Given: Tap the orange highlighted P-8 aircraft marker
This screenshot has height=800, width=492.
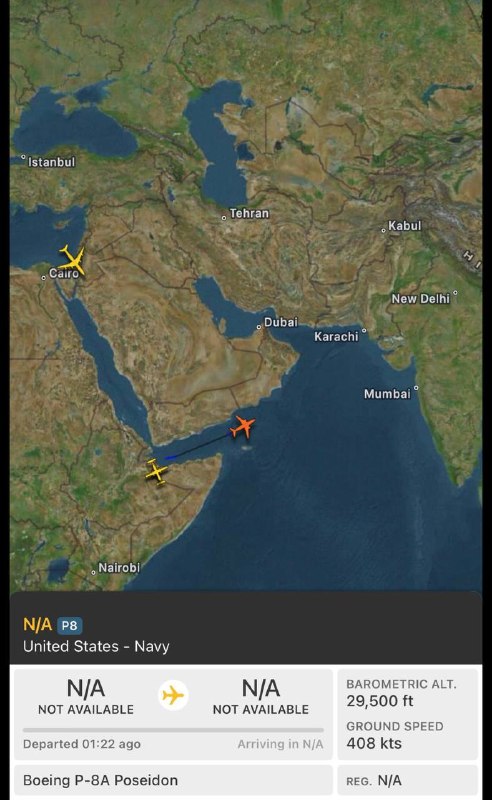Looking at the screenshot, I should tap(242, 427).
